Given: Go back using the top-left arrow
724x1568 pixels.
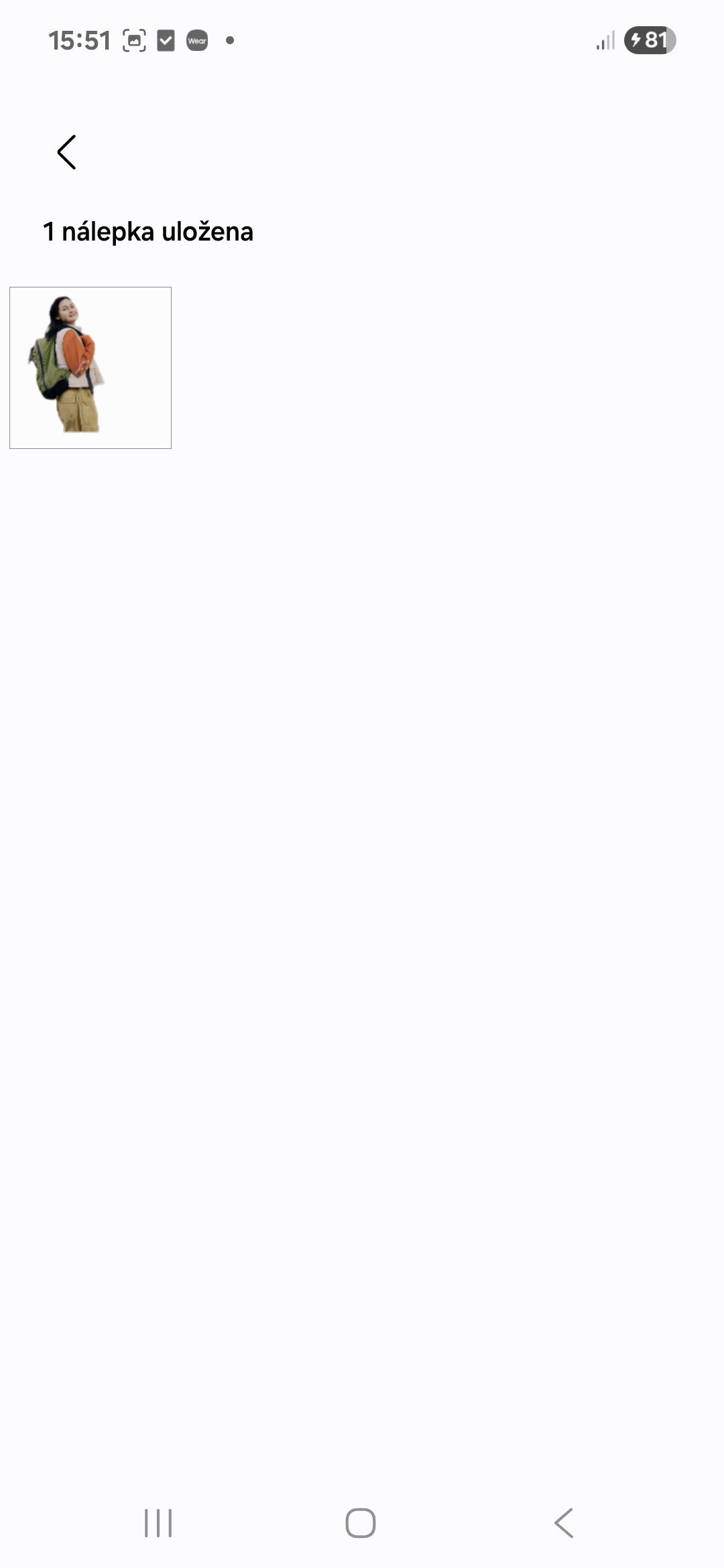Looking at the screenshot, I should tap(66, 152).
